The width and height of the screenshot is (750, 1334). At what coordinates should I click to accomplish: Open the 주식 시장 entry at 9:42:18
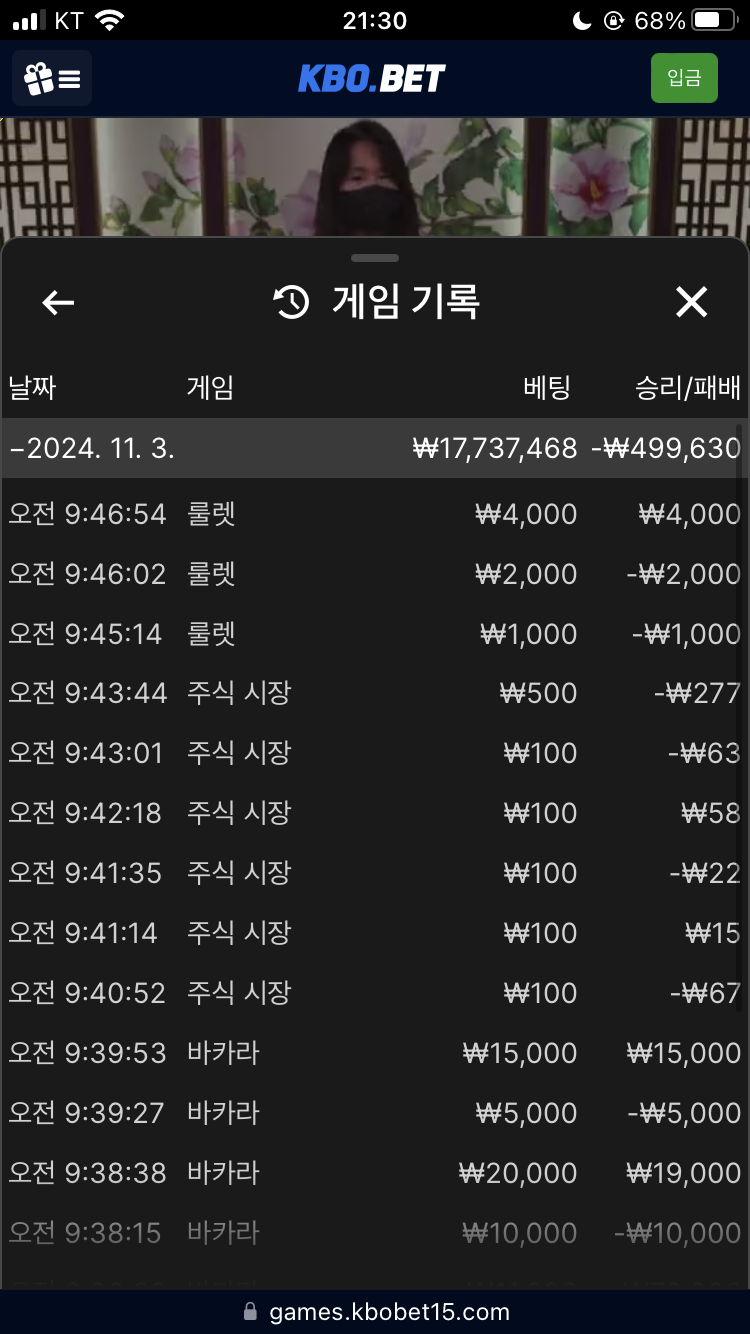[375, 813]
